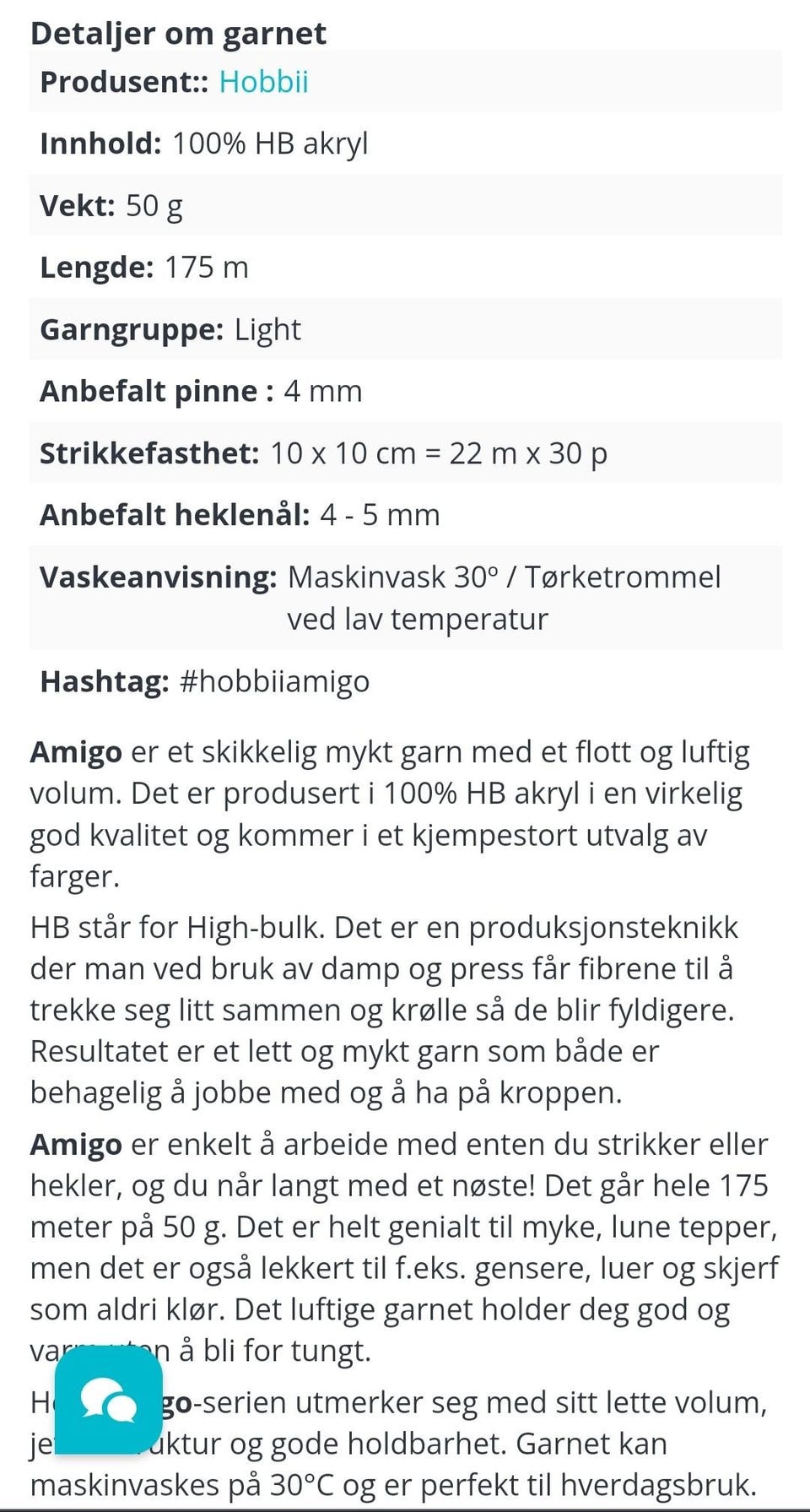Select the bold word 'Amigo' in first paragraph
The width and height of the screenshot is (810, 1512).
point(75,751)
